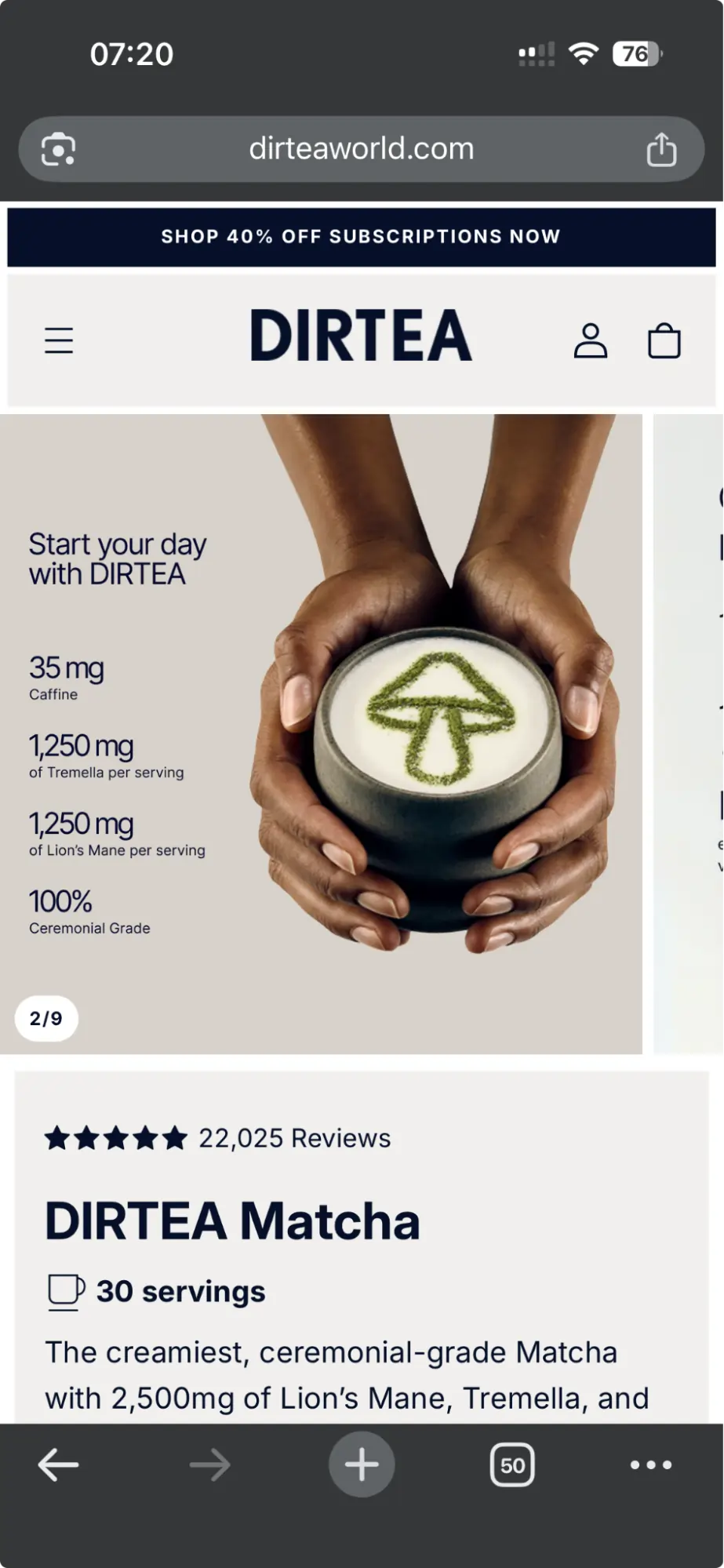Go back to the previous page
Image resolution: width=724 pixels, height=1568 pixels.
click(x=58, y=1464)
